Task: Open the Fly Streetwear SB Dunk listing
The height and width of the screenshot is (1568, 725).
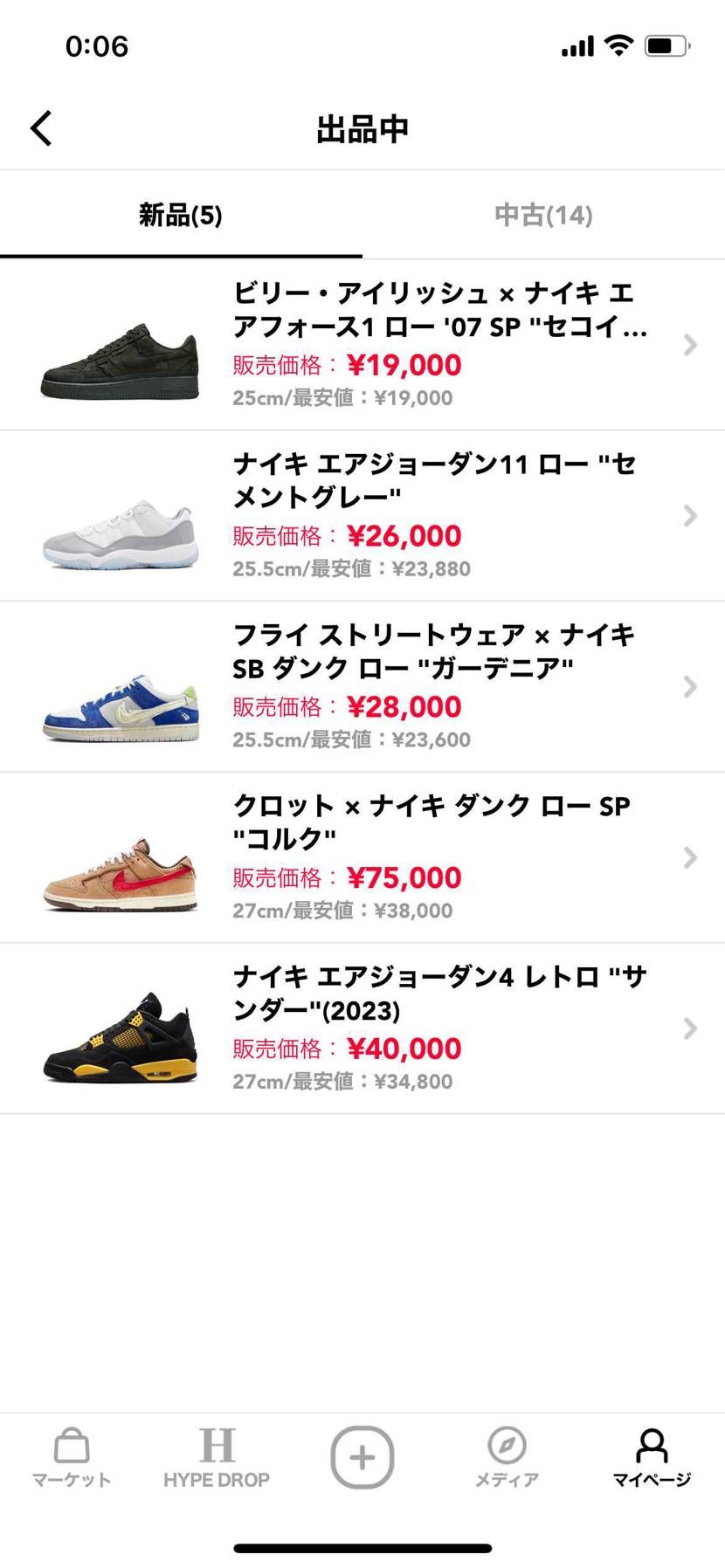Action: pos(690,687)
